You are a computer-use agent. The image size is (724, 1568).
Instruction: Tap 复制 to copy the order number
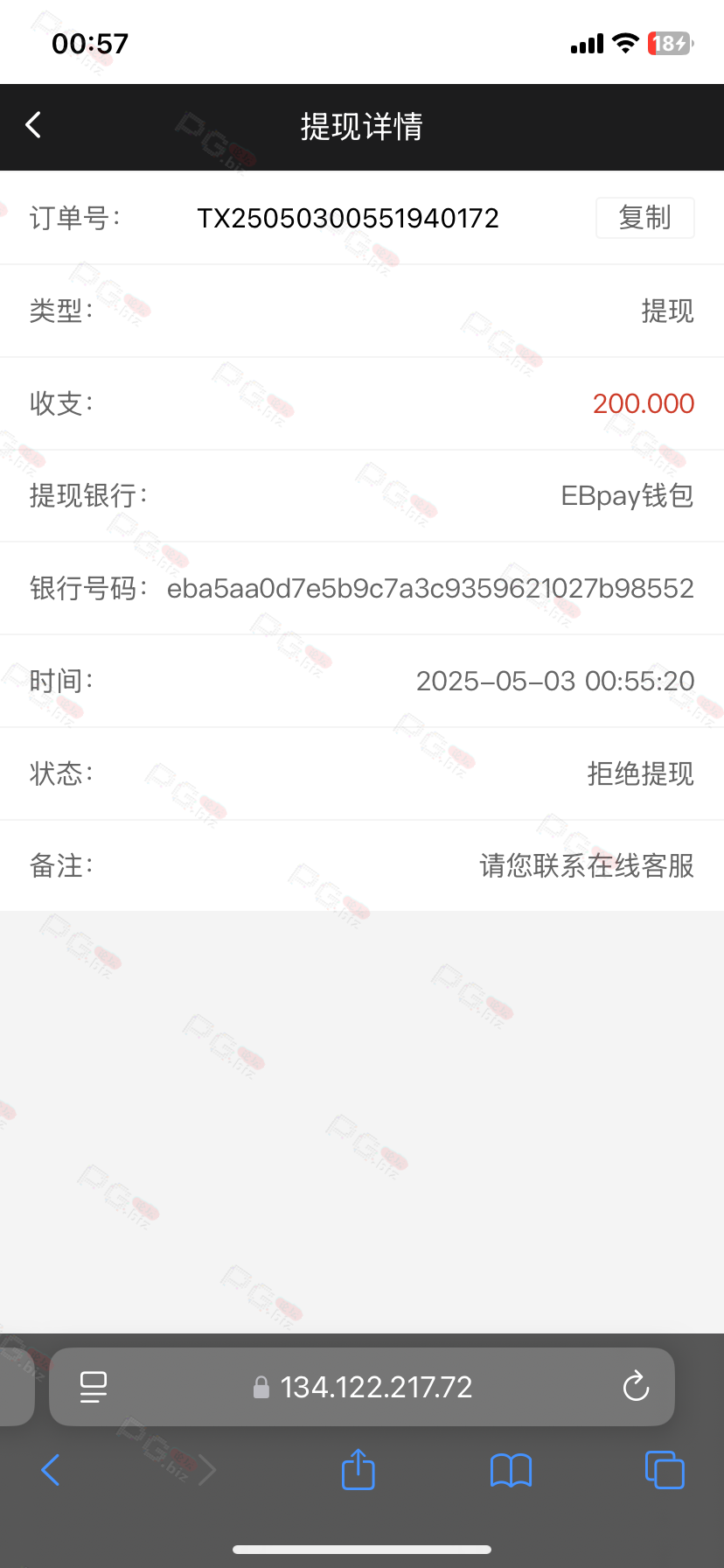pyautogui.click(x=644, y=217)
